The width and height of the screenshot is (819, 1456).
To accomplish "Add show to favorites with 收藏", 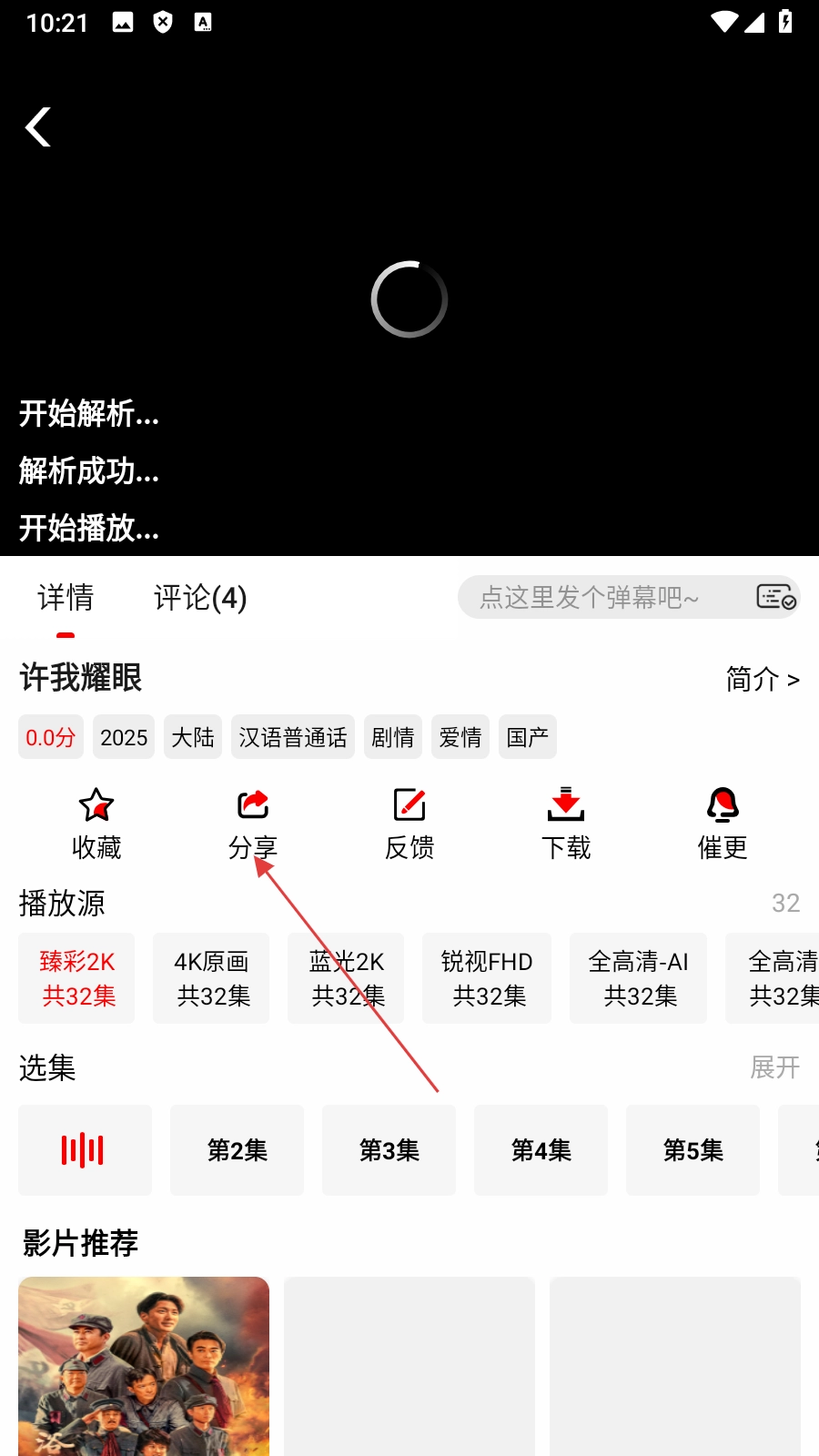I will [96, 824].
